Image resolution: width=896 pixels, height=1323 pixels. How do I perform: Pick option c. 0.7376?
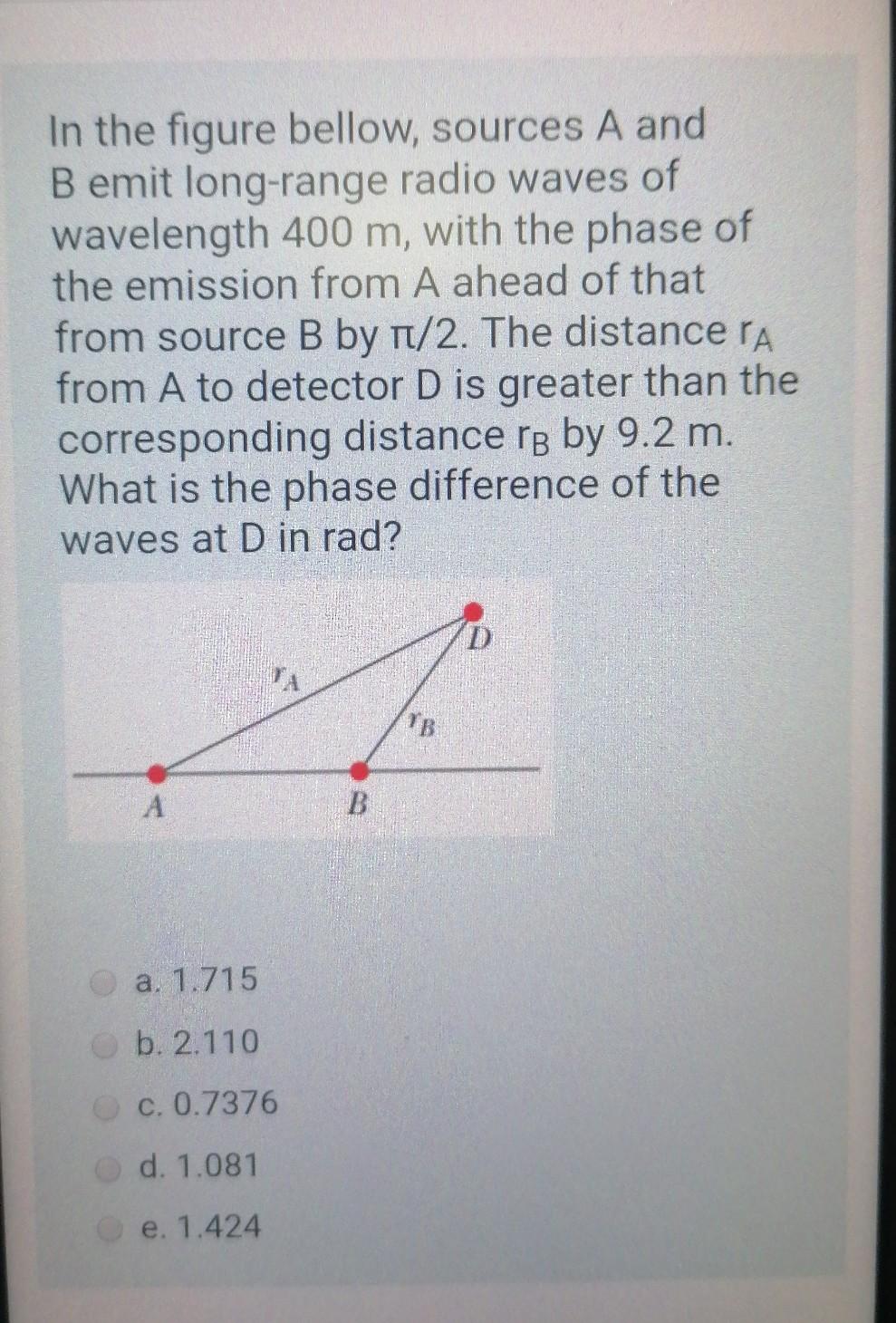click(111, 1105)
